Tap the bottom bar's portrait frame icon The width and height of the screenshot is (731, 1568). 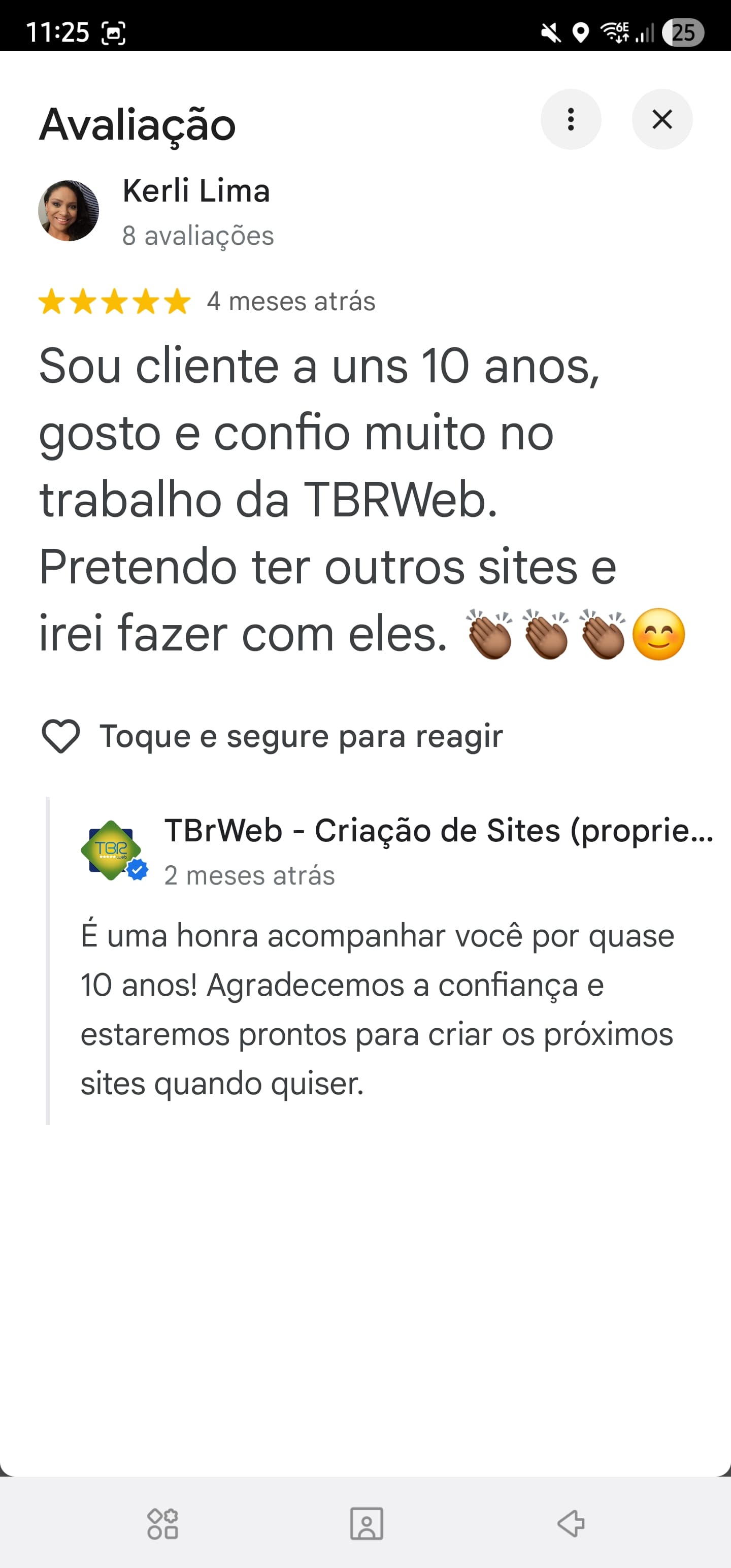367,1523
